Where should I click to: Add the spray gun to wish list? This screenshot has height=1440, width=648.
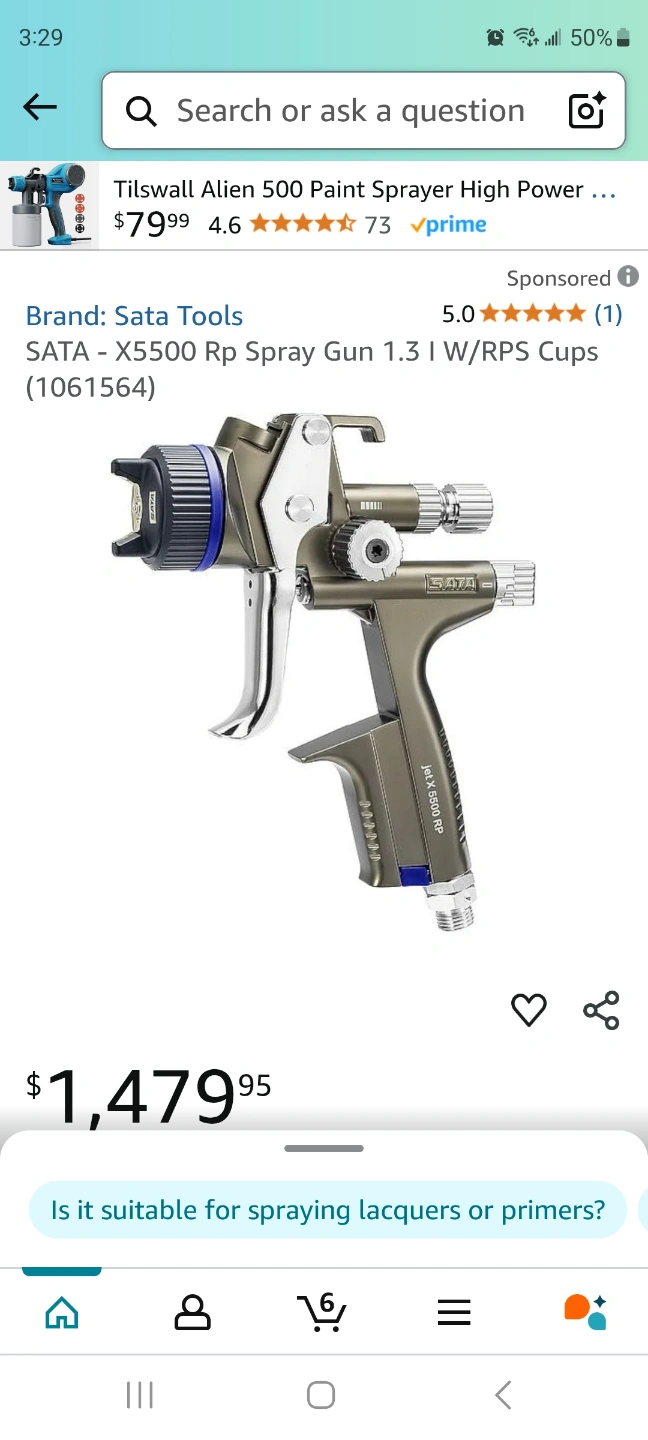click(x=529, y=1010)
